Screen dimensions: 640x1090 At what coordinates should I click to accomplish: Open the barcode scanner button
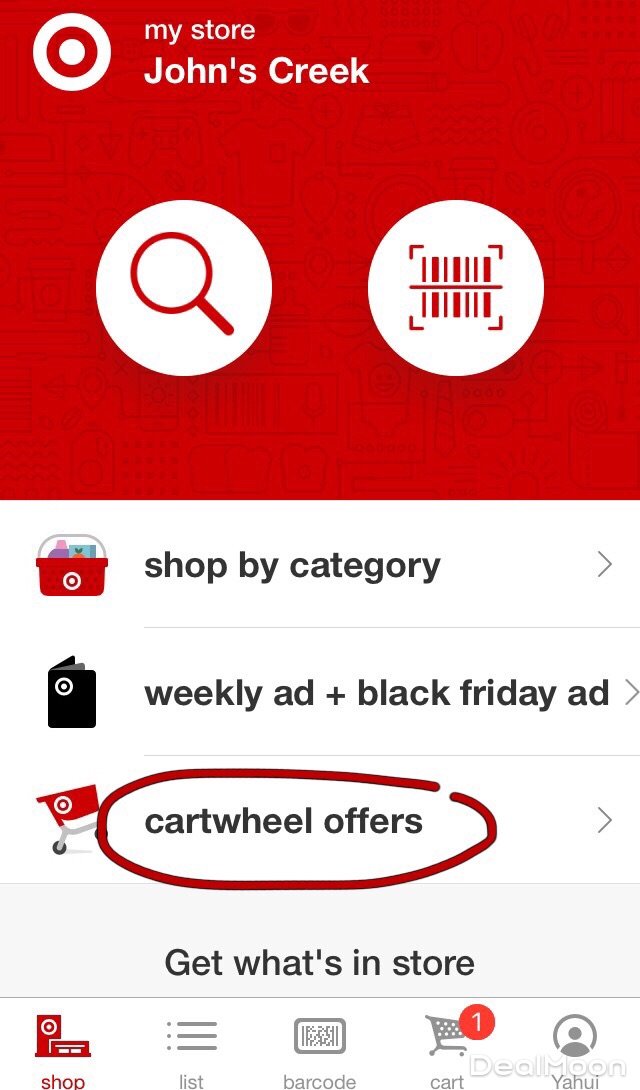pos(456,286)
